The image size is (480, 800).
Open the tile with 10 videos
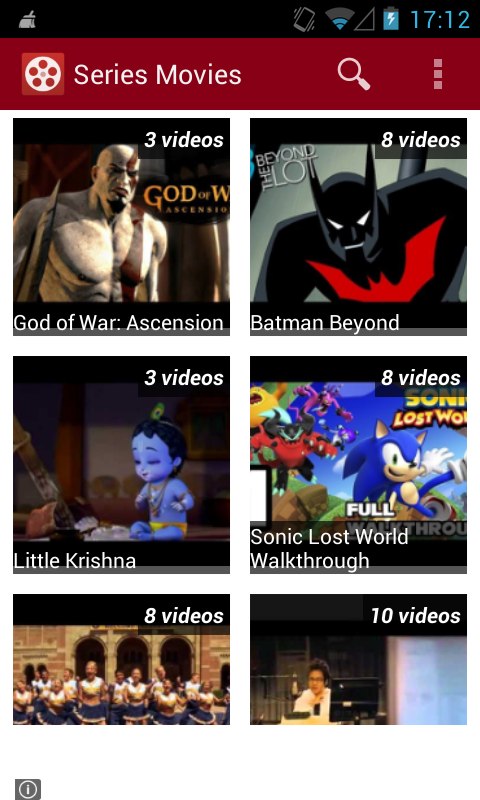click(x=358, y=659)
